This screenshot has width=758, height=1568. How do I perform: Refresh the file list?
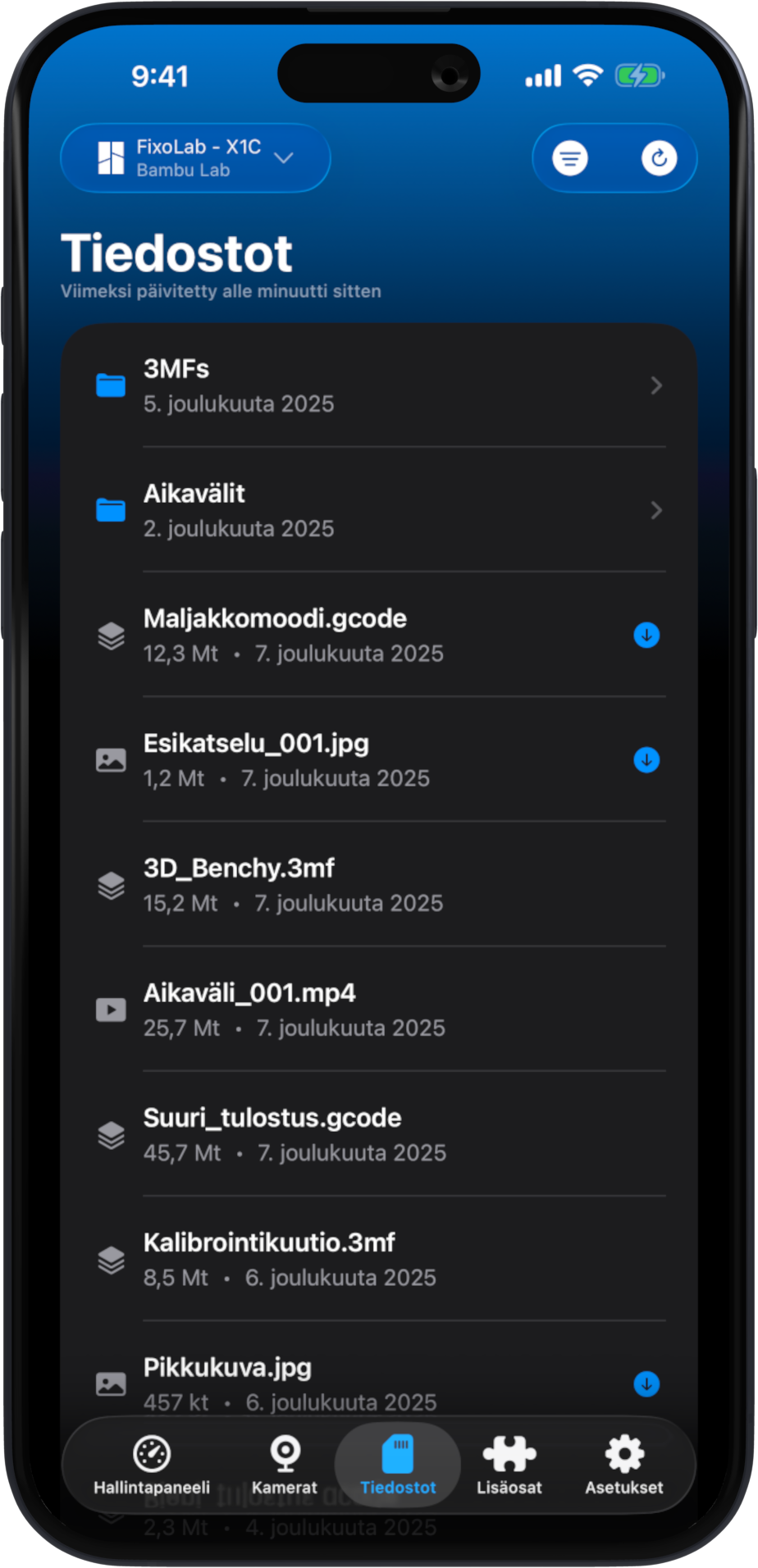[x=659, y=157]
